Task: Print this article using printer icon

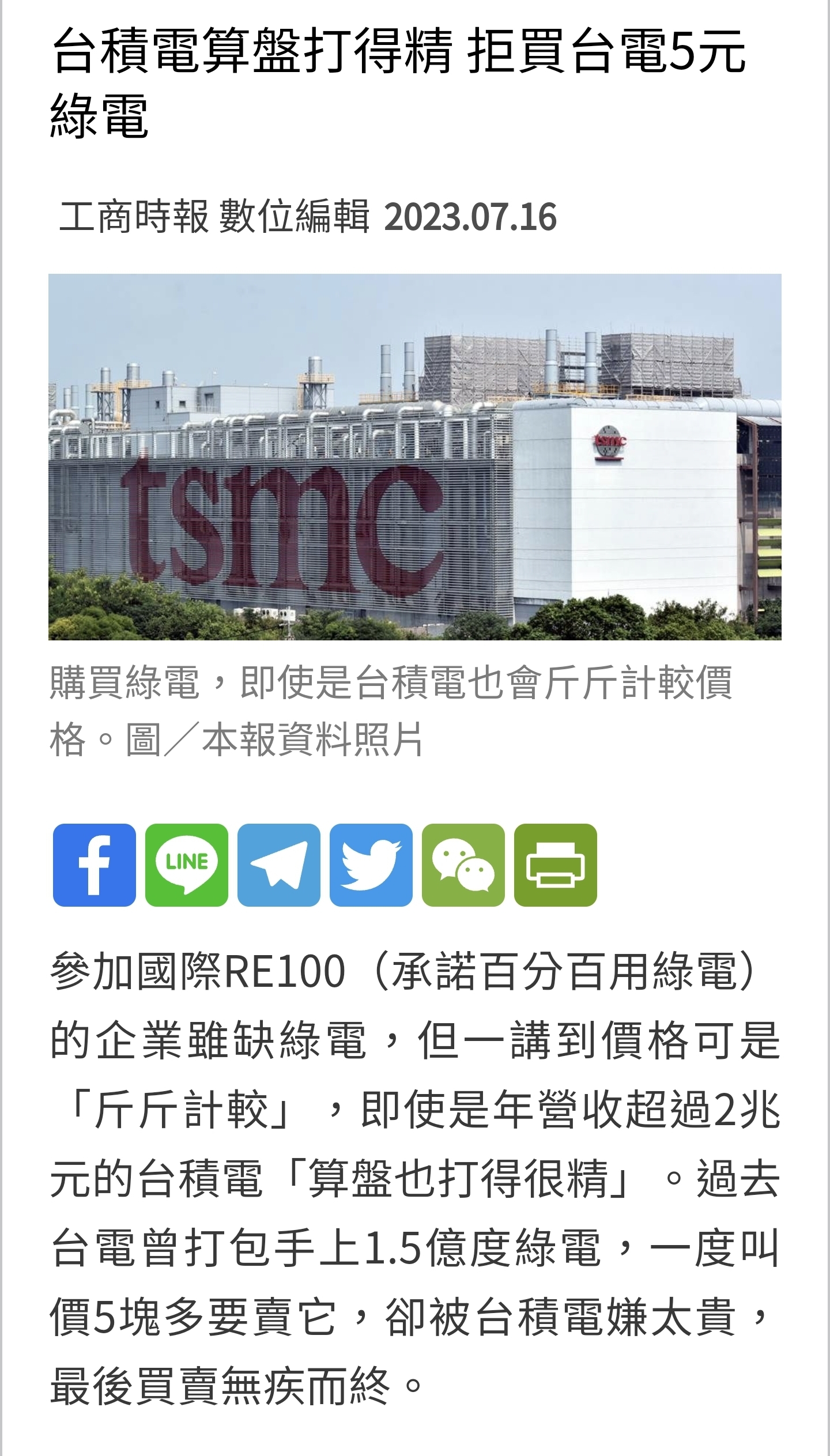Action: pos(556,865)
